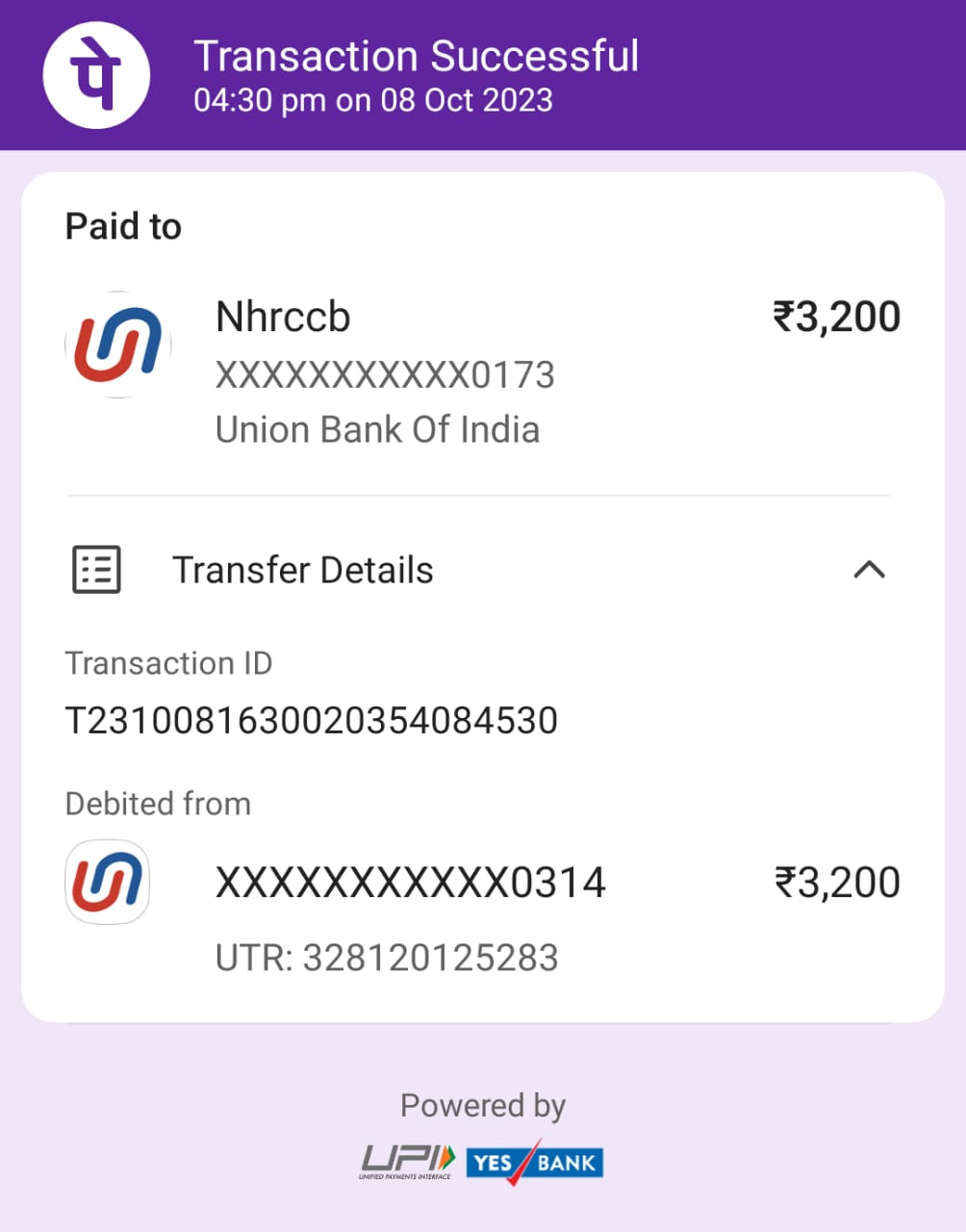Collapse the Transfer Details section
This screenshot has height=1232, width=966.
tap(869, 570)
